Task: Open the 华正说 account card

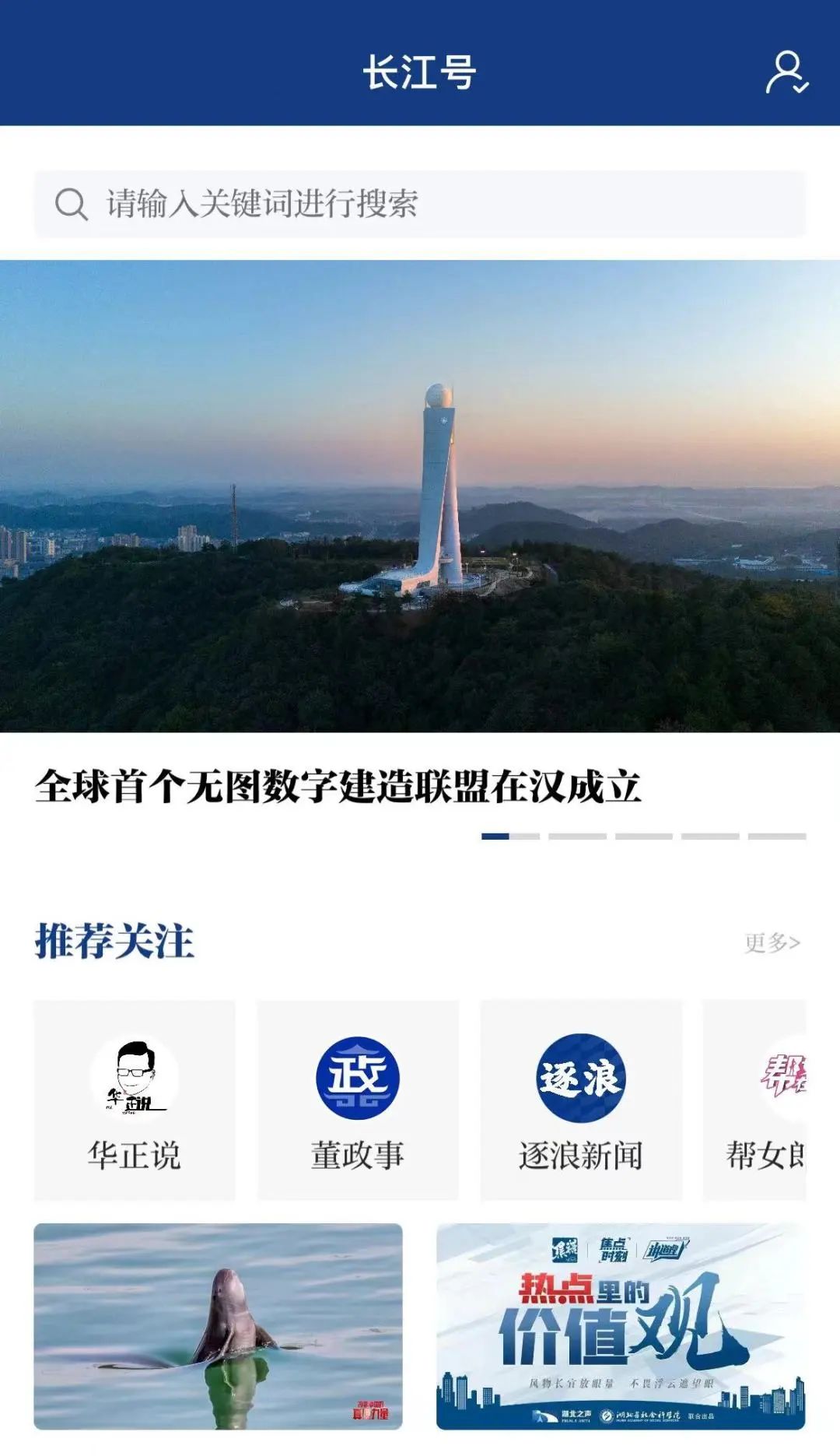Action: click(135, 1100)
